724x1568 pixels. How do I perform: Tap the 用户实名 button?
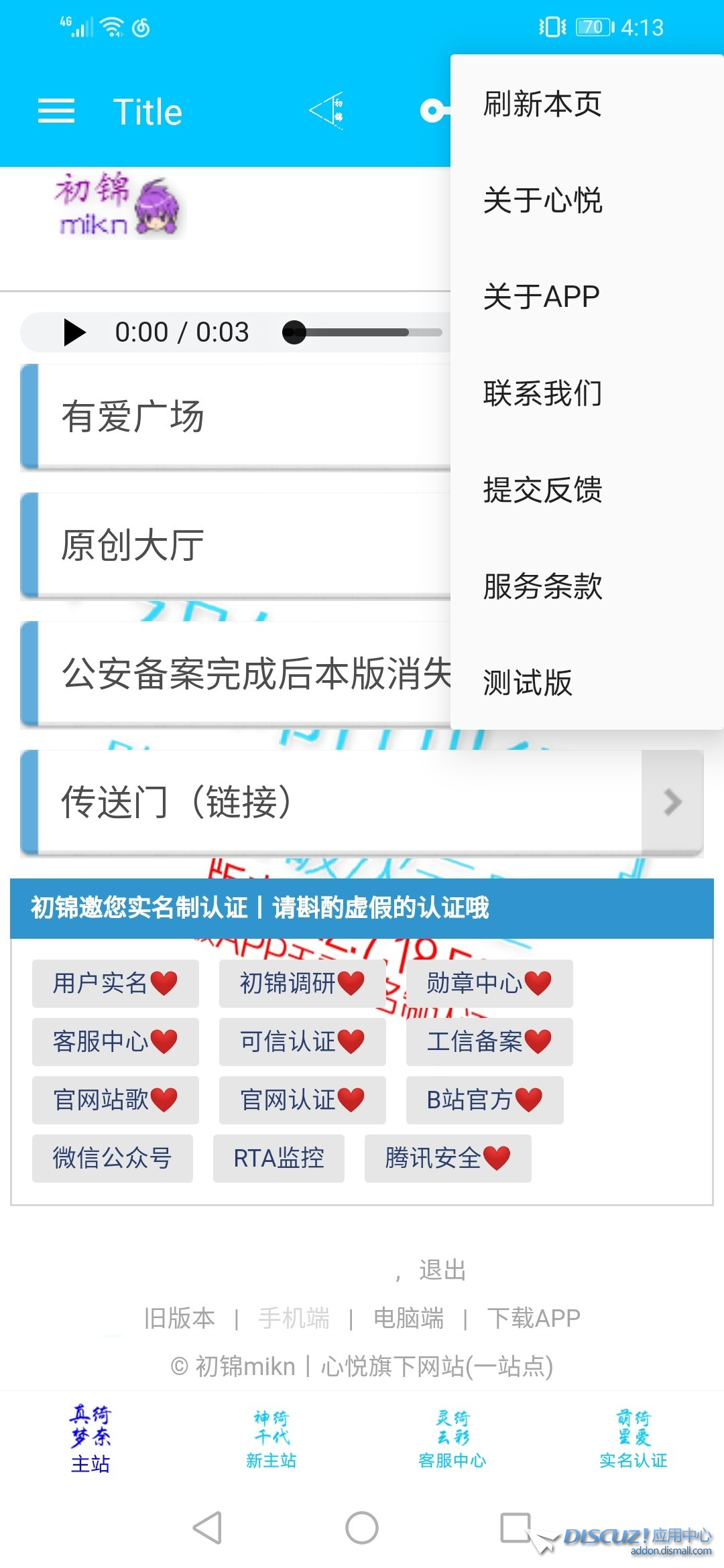(115, 984)
